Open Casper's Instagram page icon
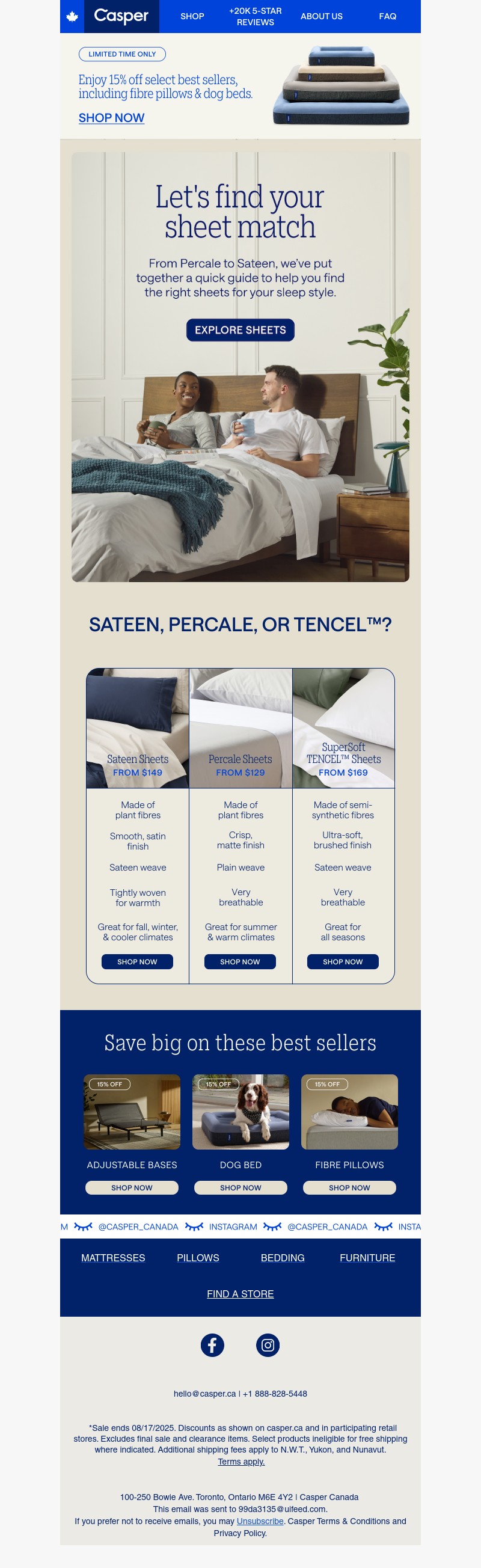The image size is (481, 1568). pyautogui.click(x=268, y=1344)
